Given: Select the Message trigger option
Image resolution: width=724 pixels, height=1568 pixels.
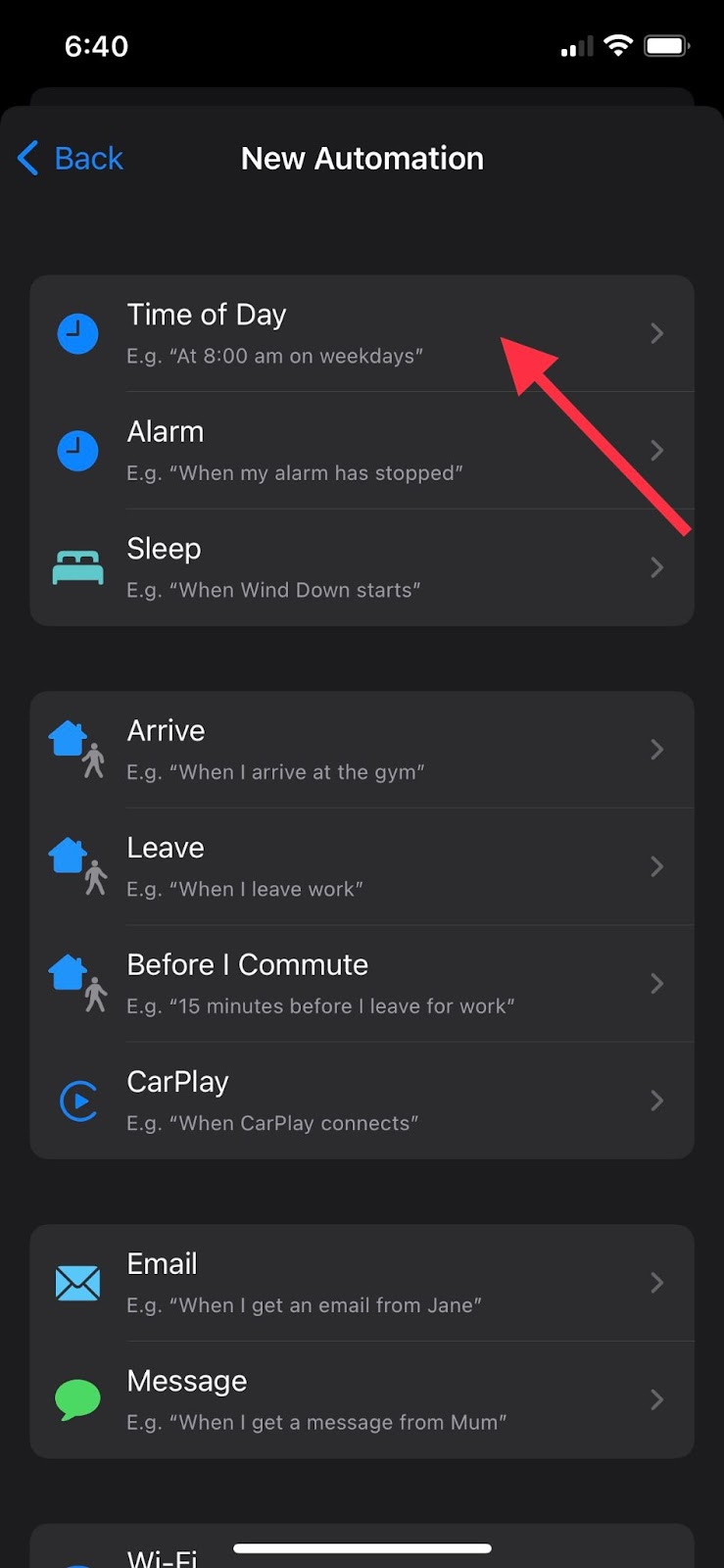Looking at the screenshot, I should pos(362,1399).
